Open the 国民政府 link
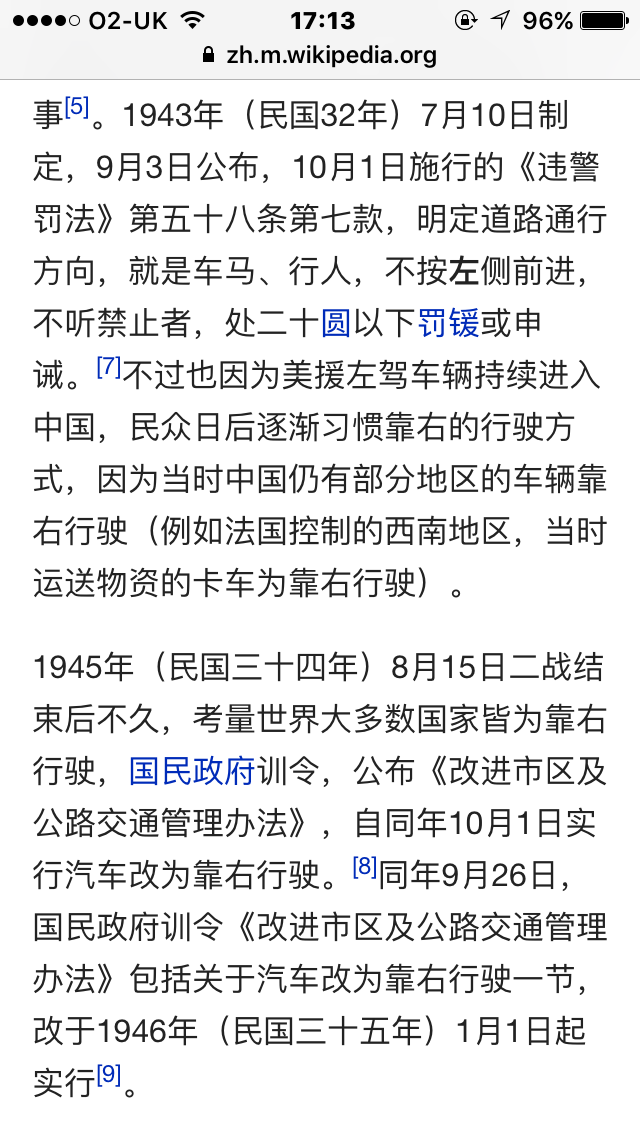This screenshot has width=640, height=1136. 193,771
